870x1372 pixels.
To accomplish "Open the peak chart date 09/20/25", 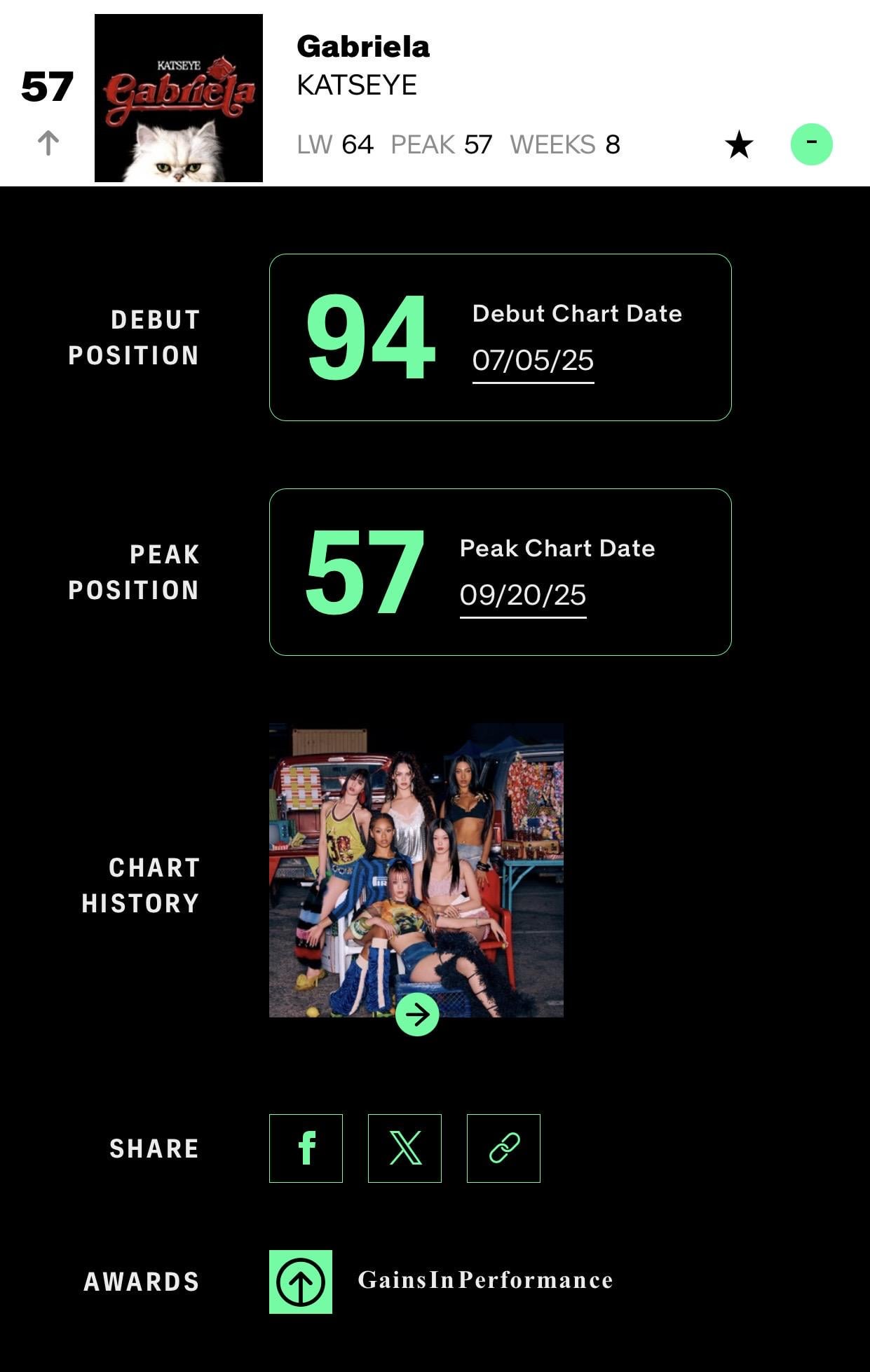I will click(522, 596).
